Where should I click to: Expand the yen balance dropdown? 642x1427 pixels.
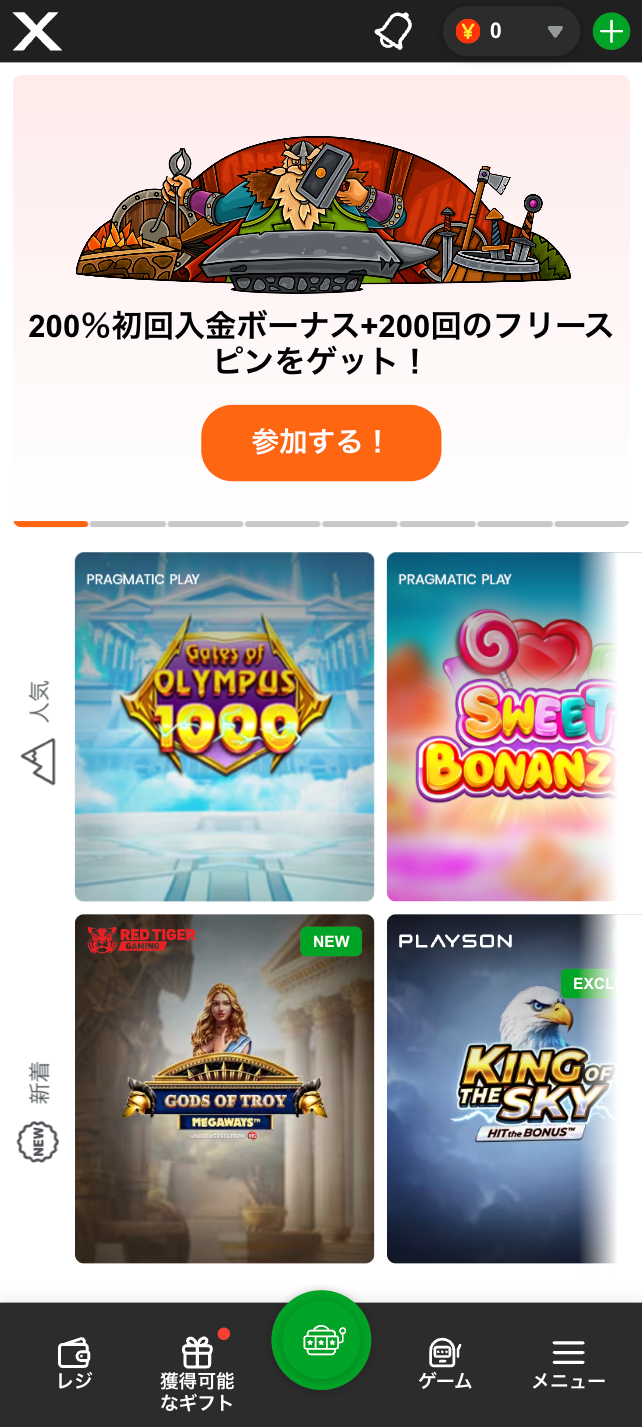pyautogui.click(x=555, y=32)
